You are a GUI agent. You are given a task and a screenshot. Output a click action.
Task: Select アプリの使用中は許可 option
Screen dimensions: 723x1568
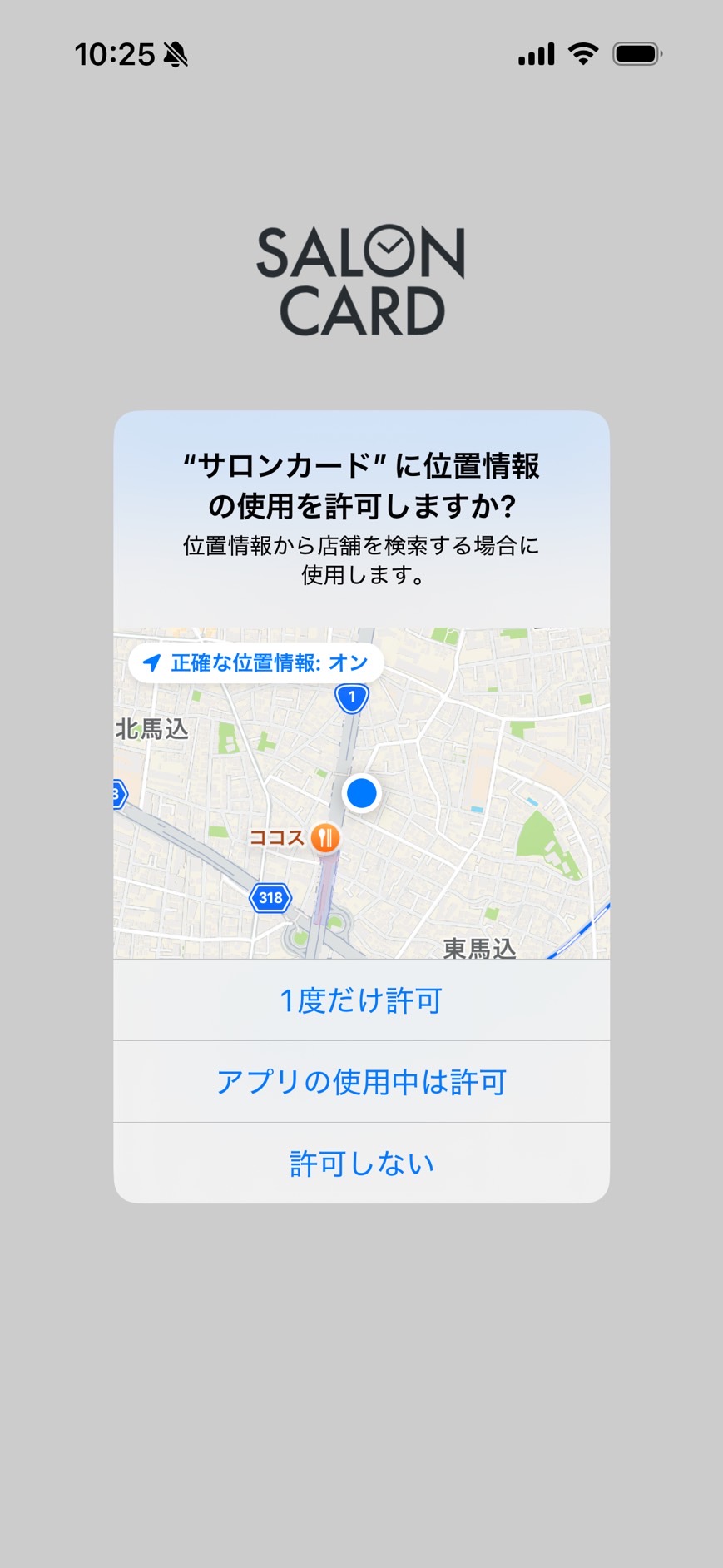361,1081
